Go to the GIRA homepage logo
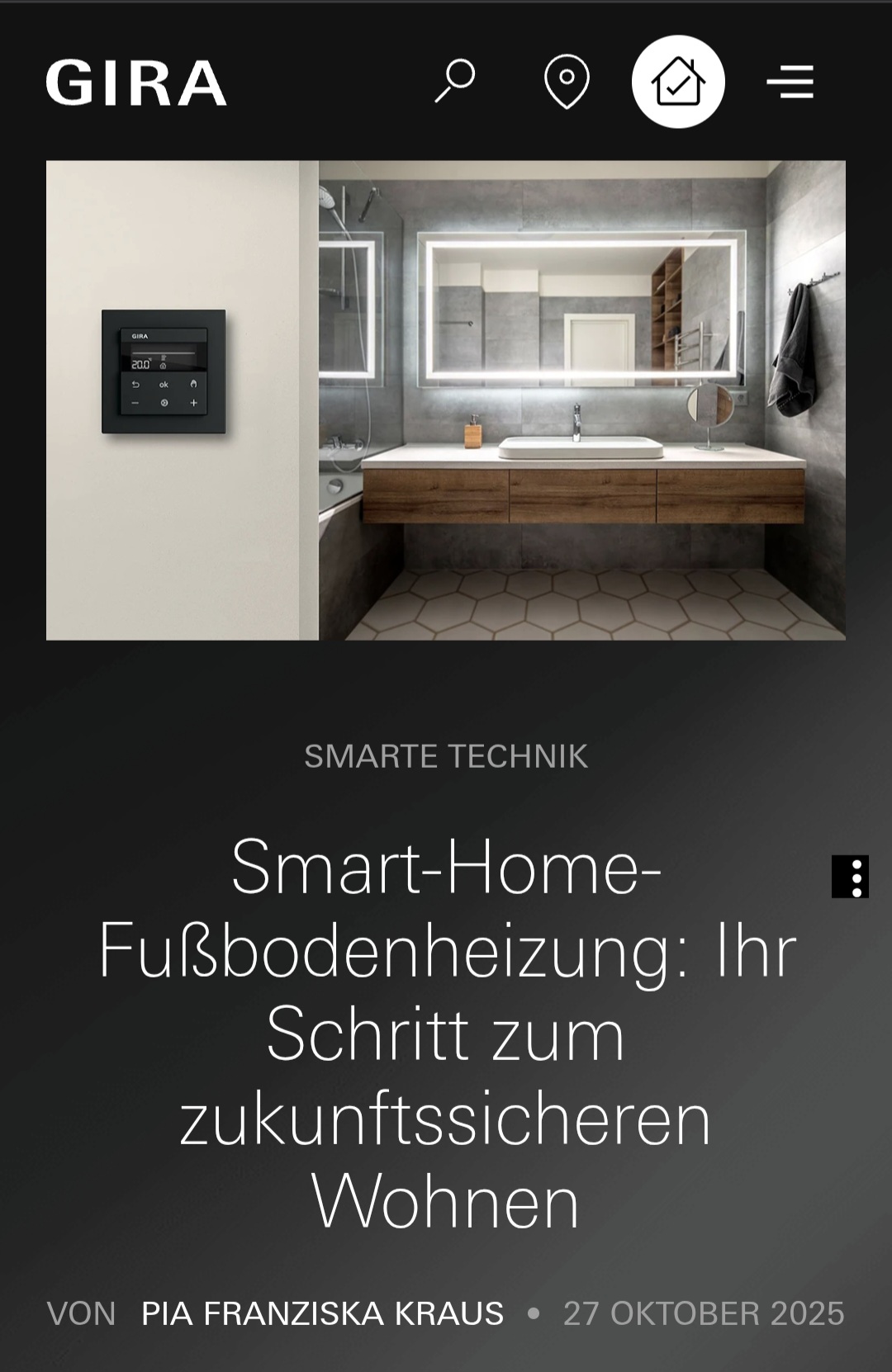The width and height of the screenshot is (892, 1372). pos(136,83)
